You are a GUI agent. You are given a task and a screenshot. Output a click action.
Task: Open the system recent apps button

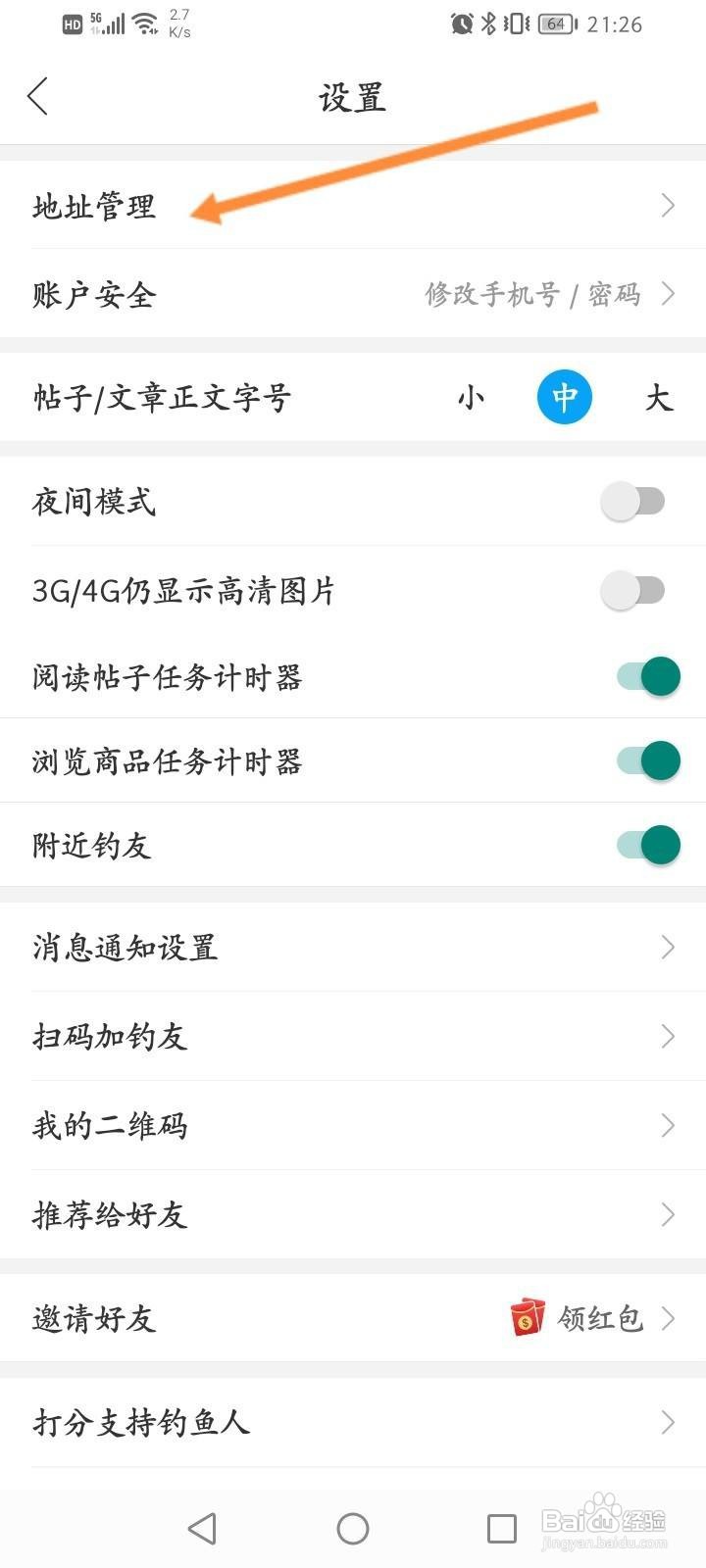(502, 1528)
